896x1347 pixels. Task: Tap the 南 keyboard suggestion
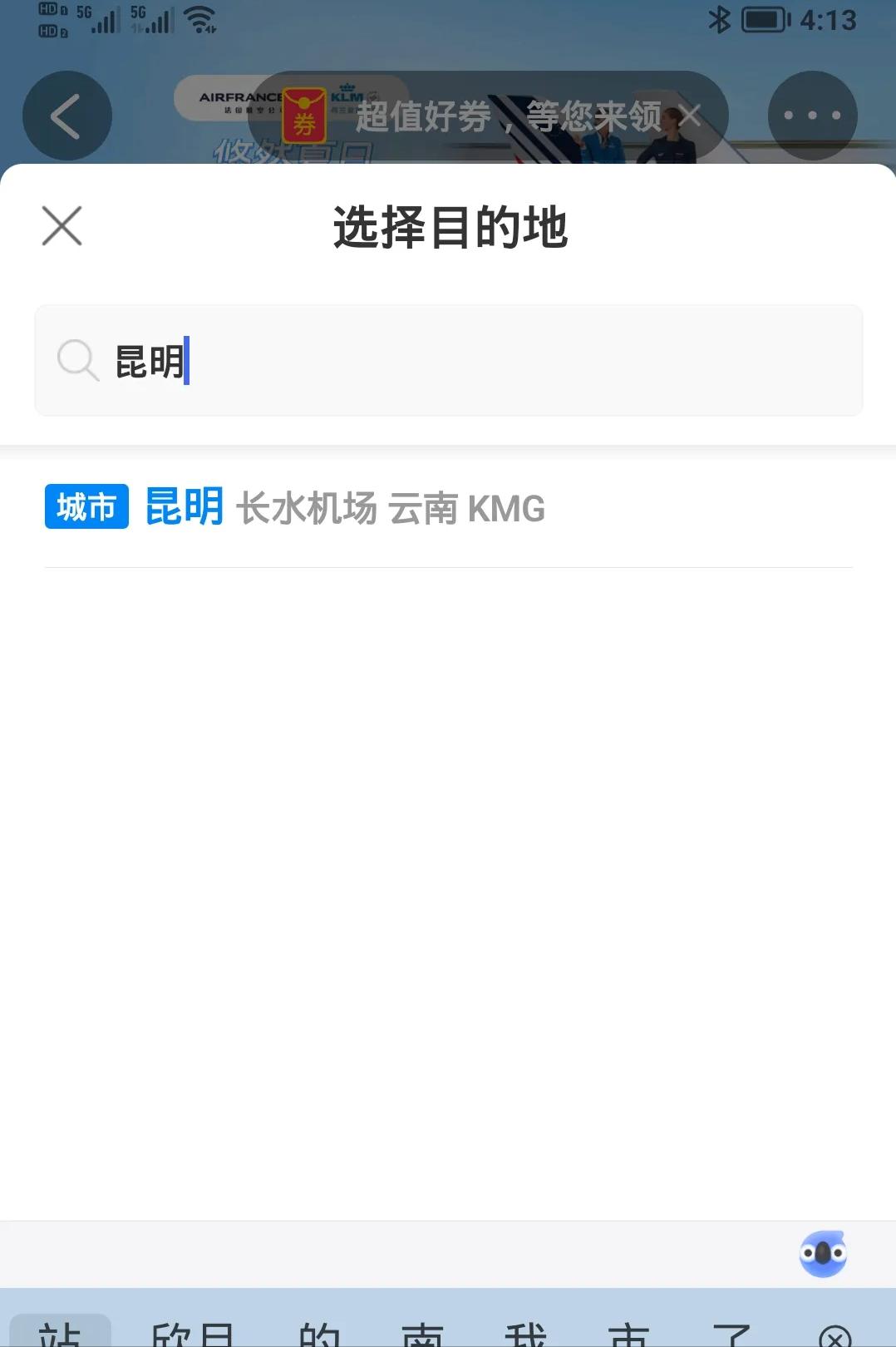point(424,1335)
